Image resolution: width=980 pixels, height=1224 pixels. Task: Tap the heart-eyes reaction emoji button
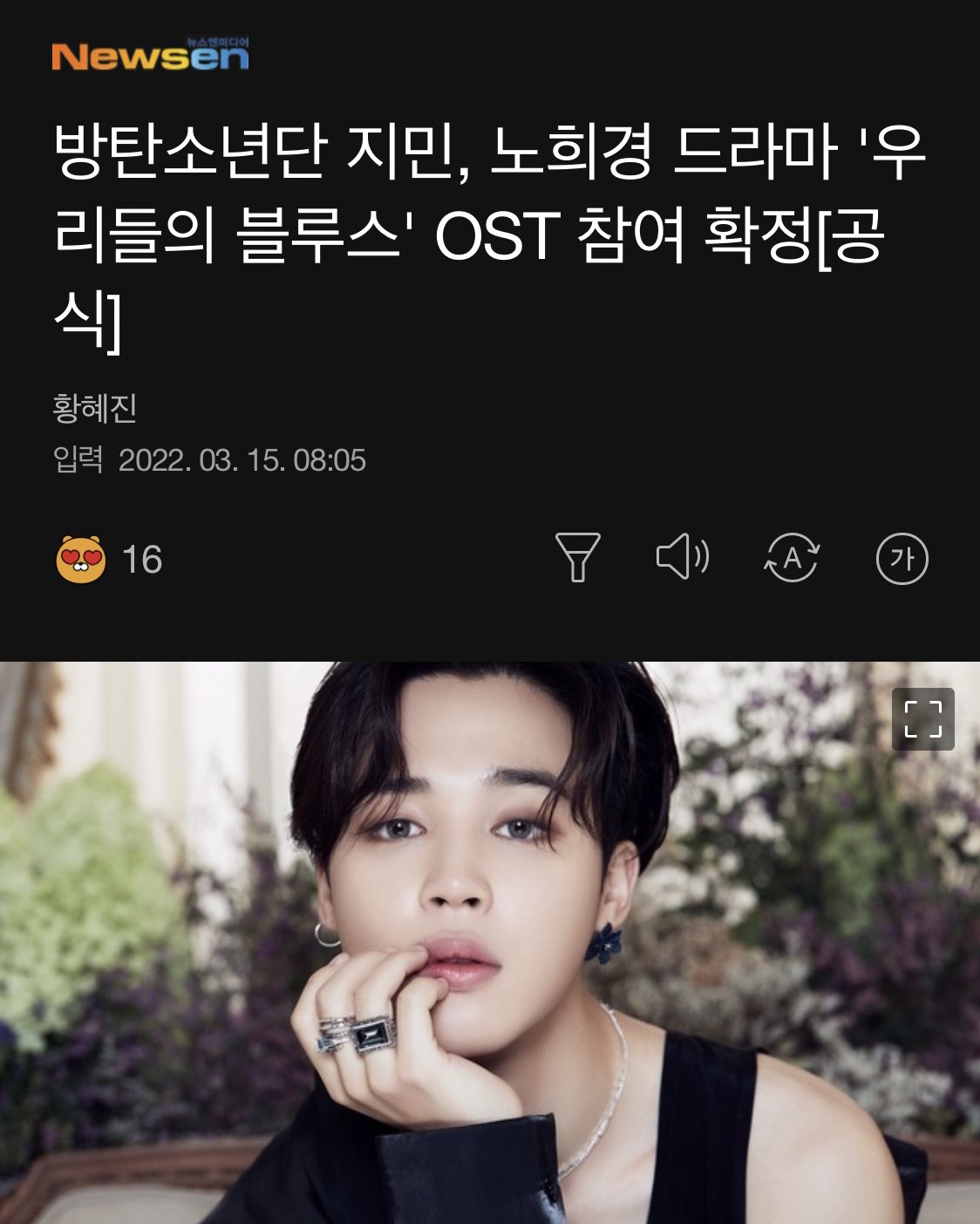tap(81, 560)
